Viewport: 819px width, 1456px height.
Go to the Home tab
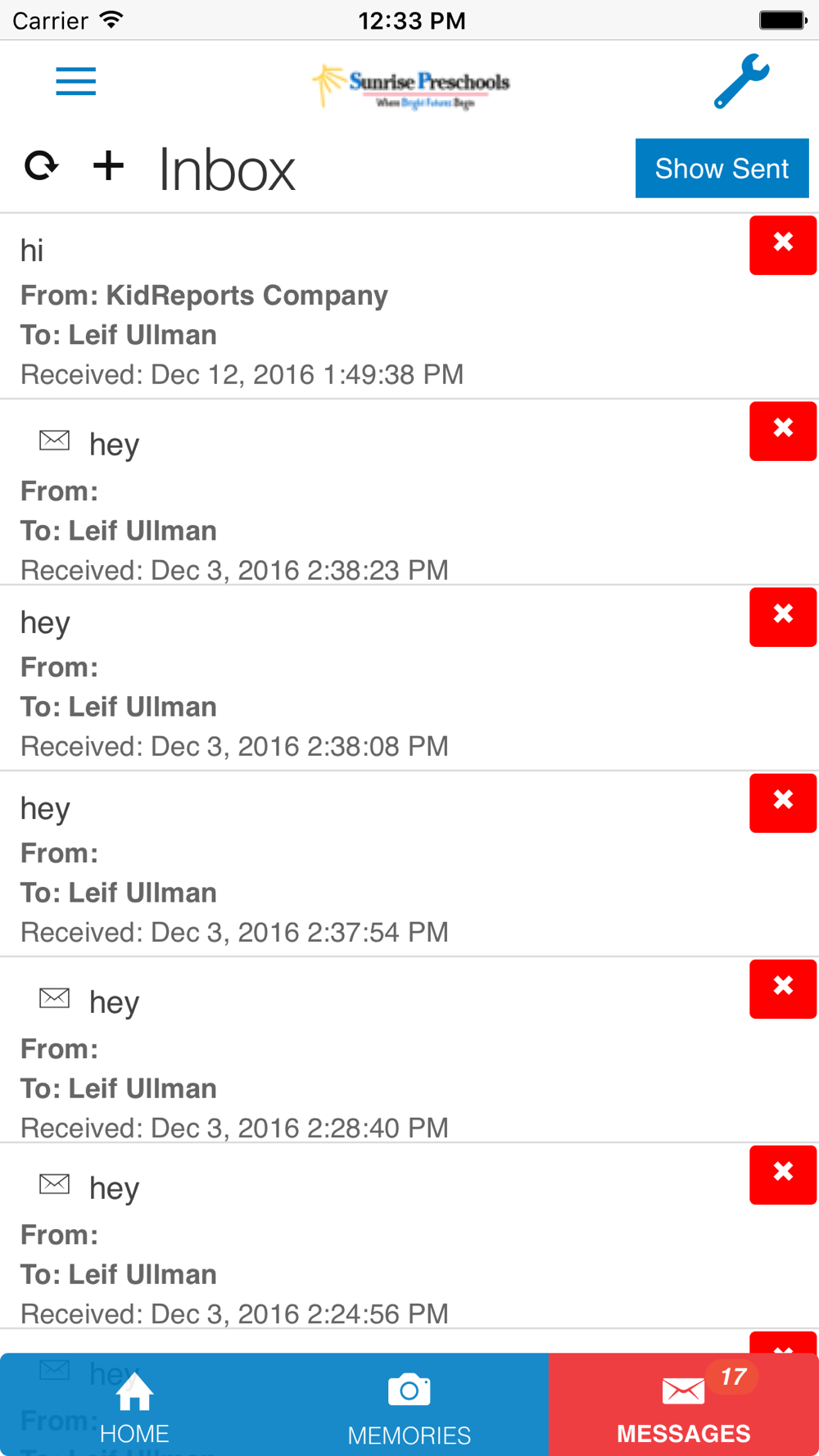[135, 1405]
